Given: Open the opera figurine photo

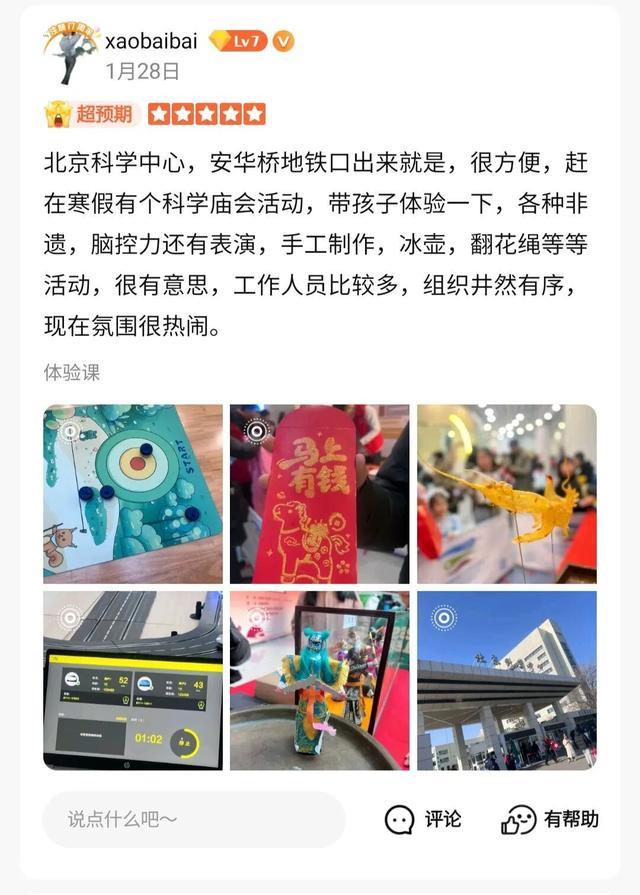Looking at the screenshot, I should pyautogui.click(x=319, y=680).
